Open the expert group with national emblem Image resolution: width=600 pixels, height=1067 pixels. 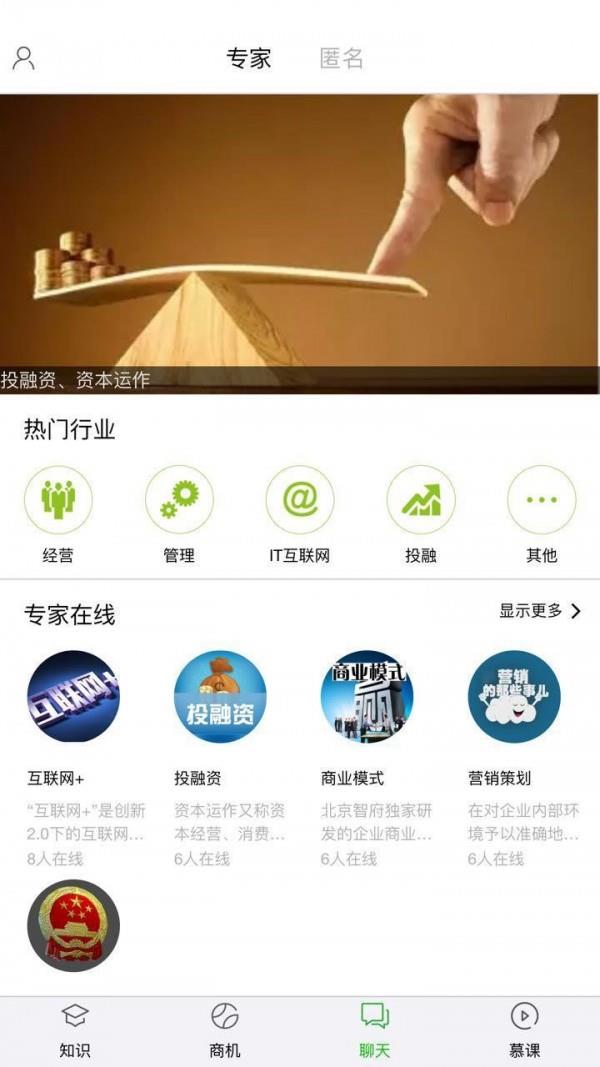[x=73, y=926]
